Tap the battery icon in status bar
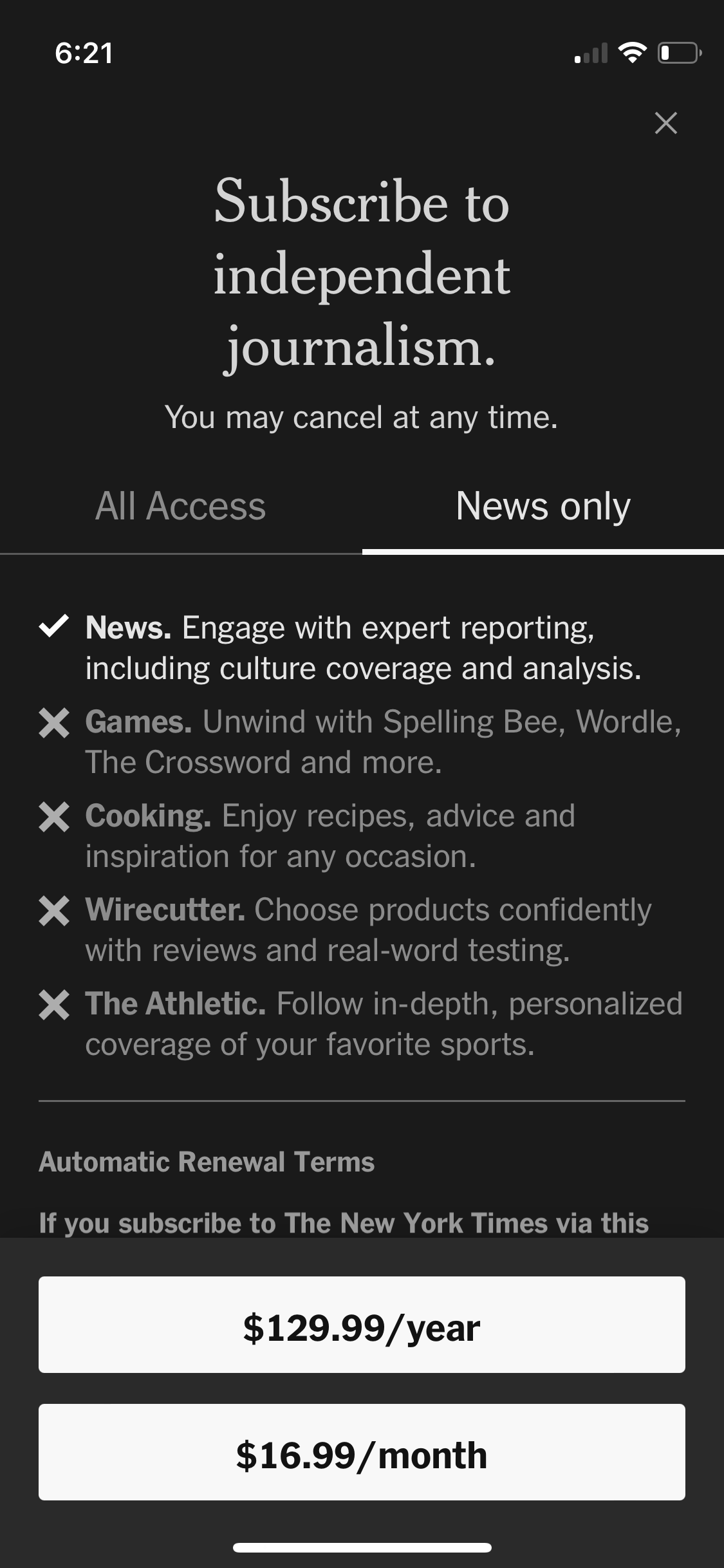 point(679,54)
